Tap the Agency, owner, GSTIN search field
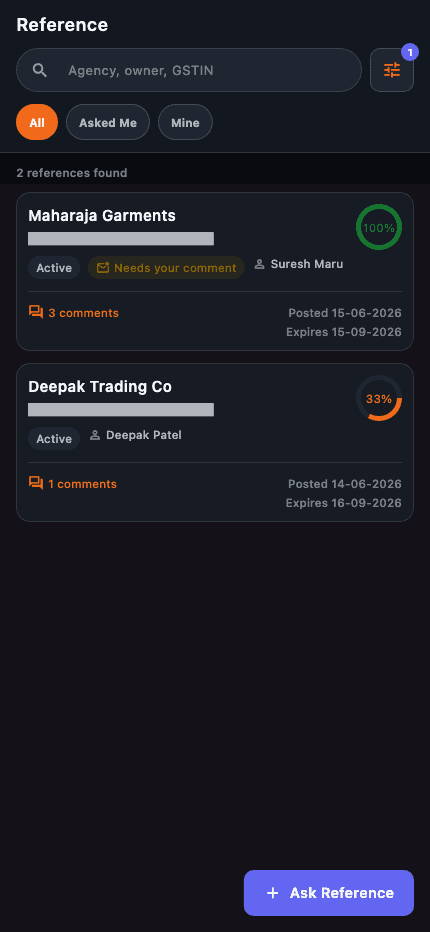The width and height of the screenshot is (430, 932). click(x=189, y=70)
